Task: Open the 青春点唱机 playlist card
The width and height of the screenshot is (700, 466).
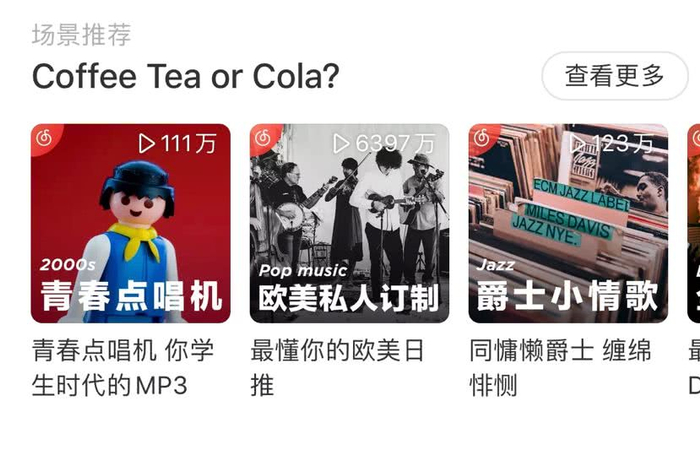Action: [x=131, y=223]
